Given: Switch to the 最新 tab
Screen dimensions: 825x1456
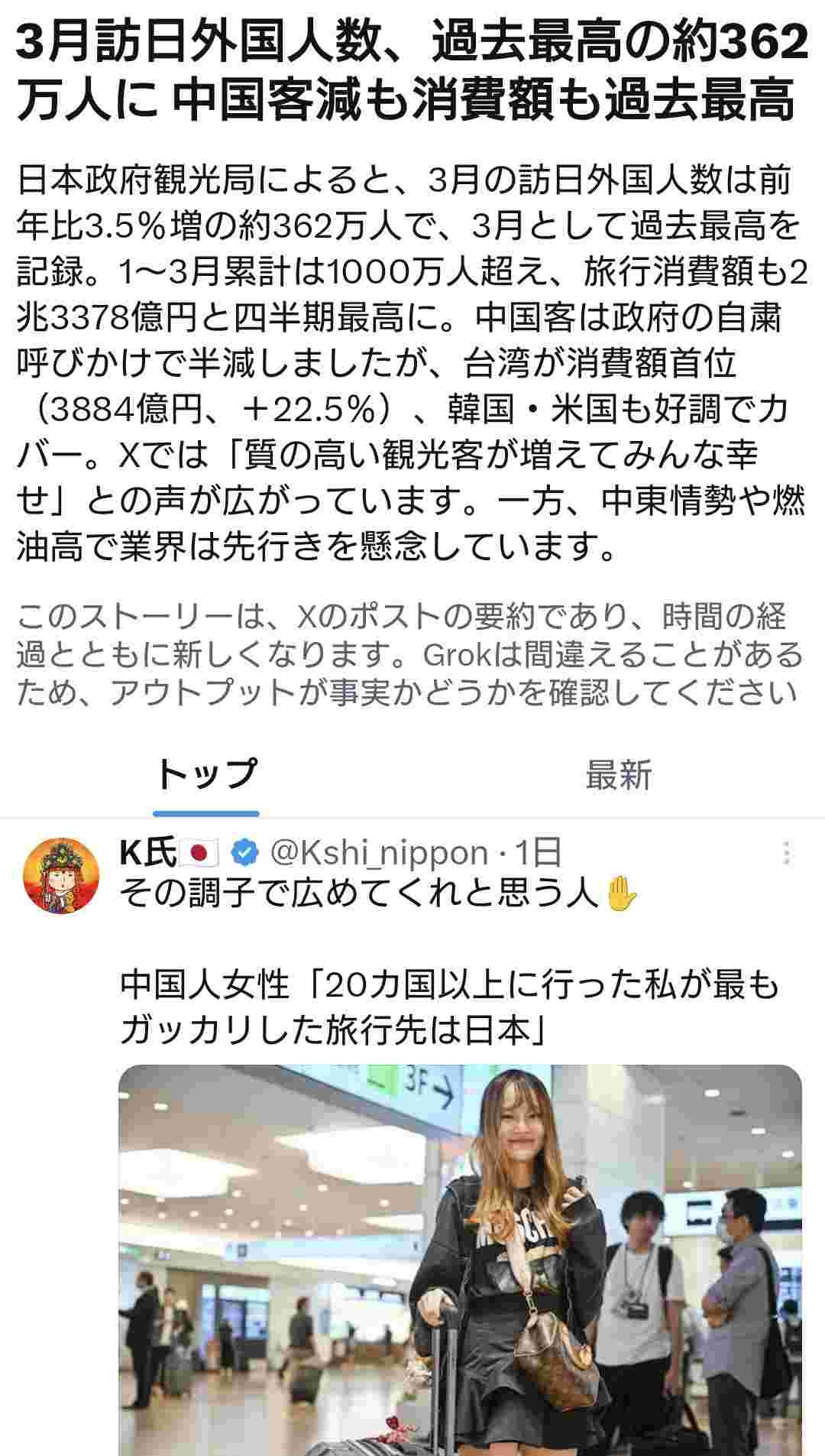Looking at the screenshot, I should point(618,774).
